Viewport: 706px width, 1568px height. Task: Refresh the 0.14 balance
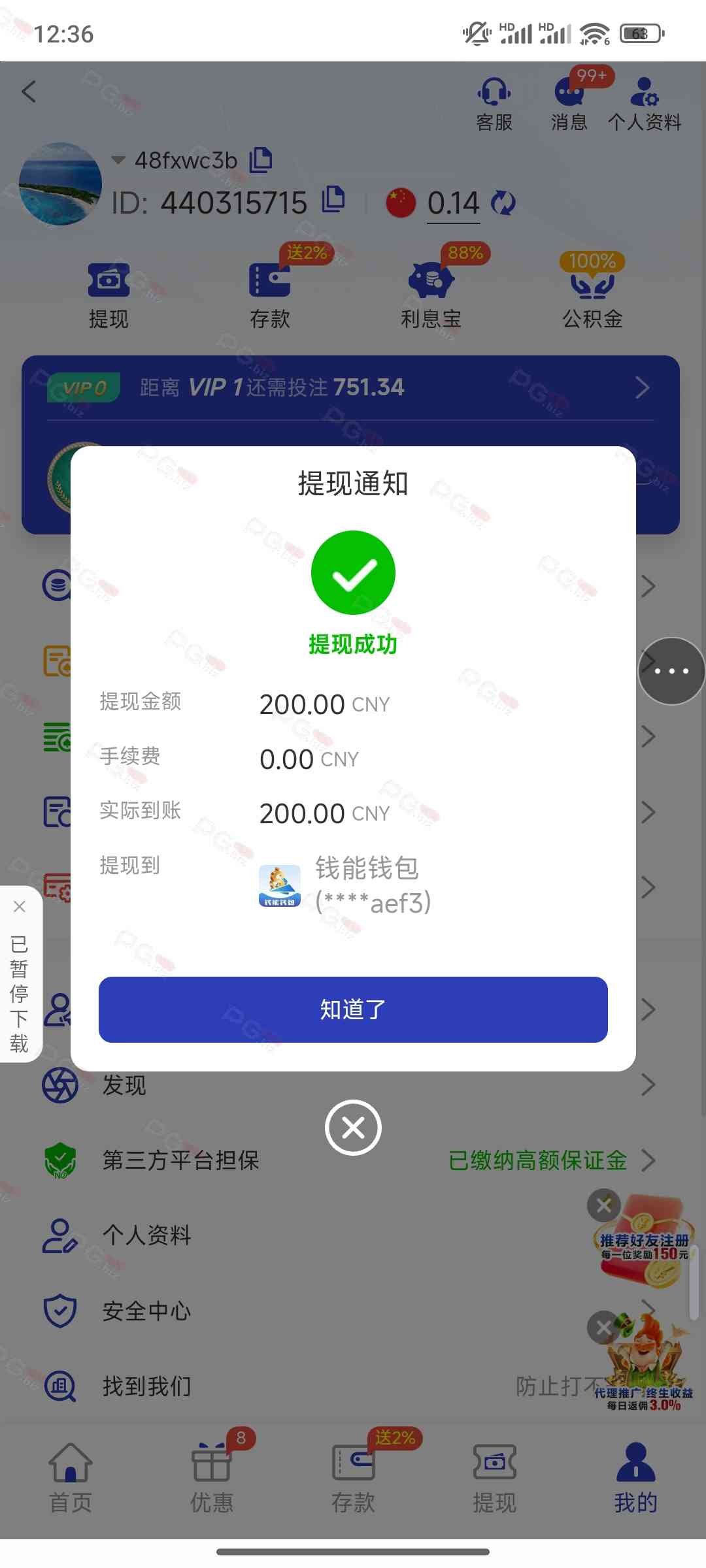coord(503,203)
